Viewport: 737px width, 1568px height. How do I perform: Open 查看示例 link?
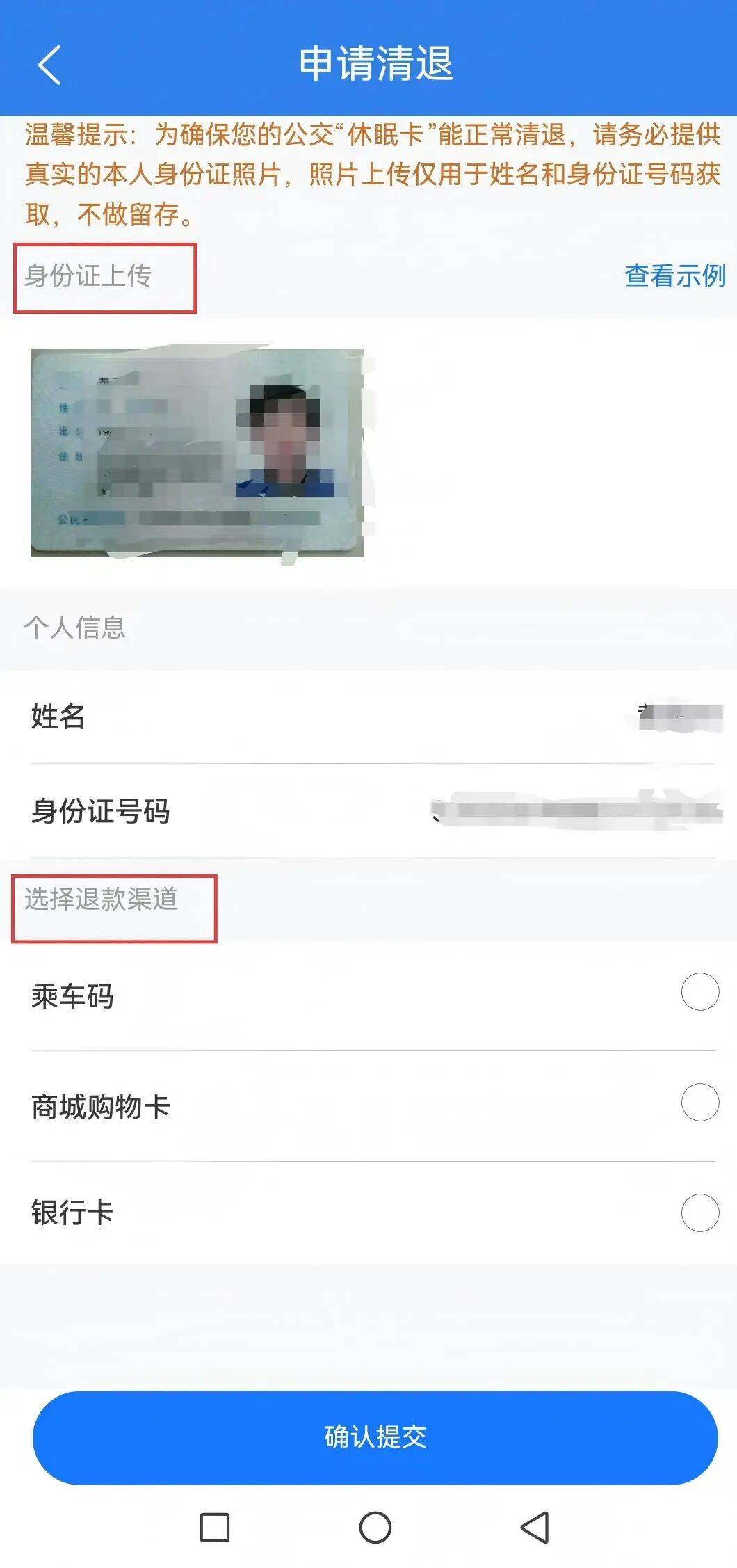coord(674,275)
